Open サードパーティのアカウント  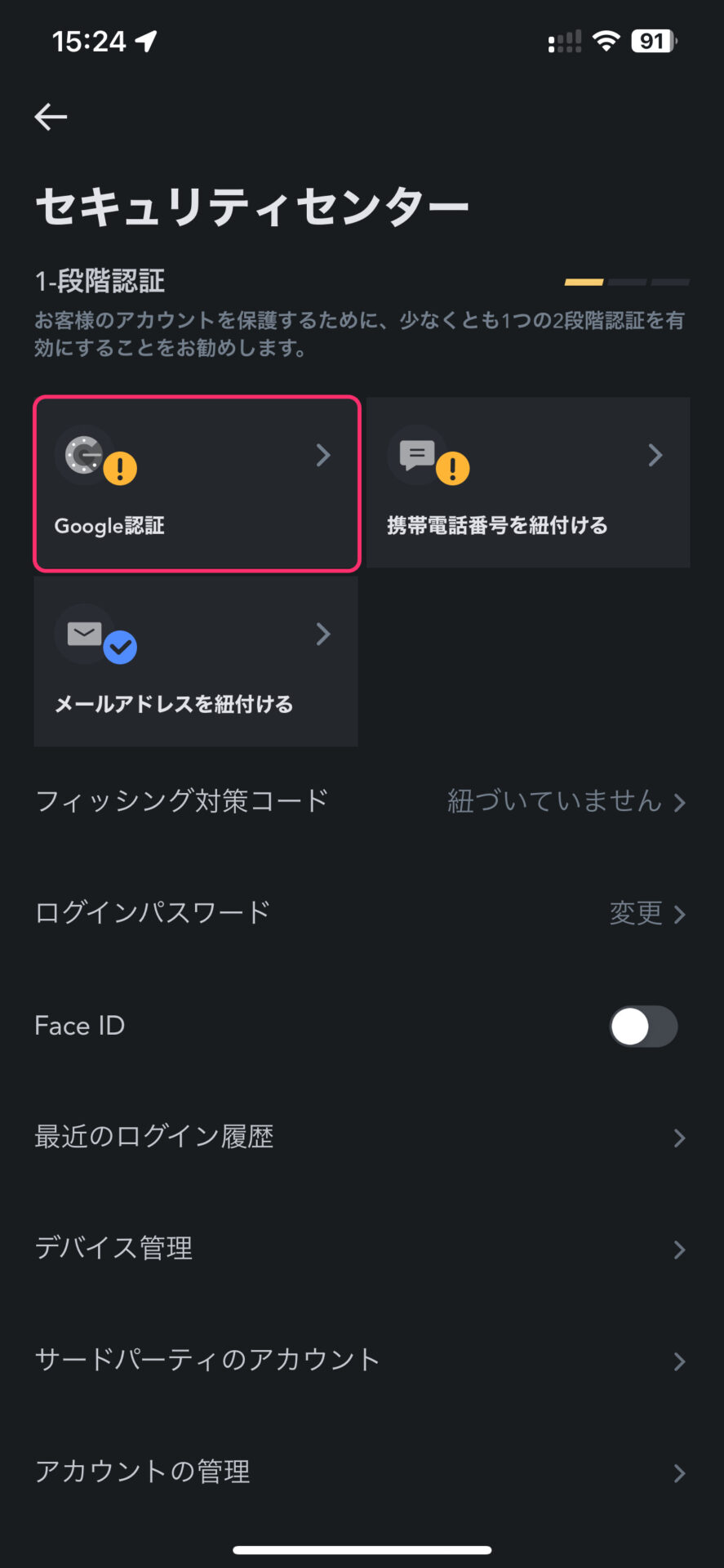point(362,1360)
